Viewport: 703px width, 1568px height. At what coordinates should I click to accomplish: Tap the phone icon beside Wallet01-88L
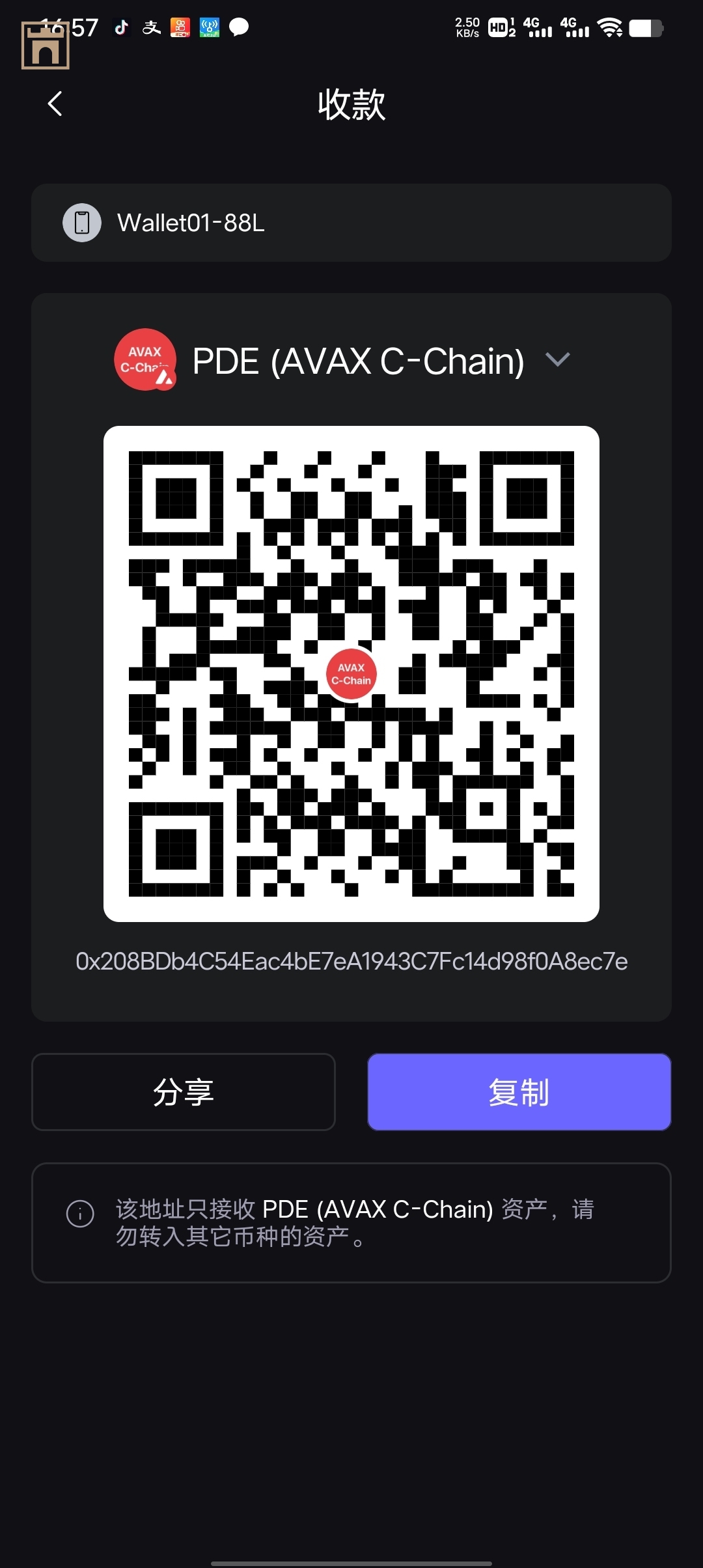[x=82, y=223]
